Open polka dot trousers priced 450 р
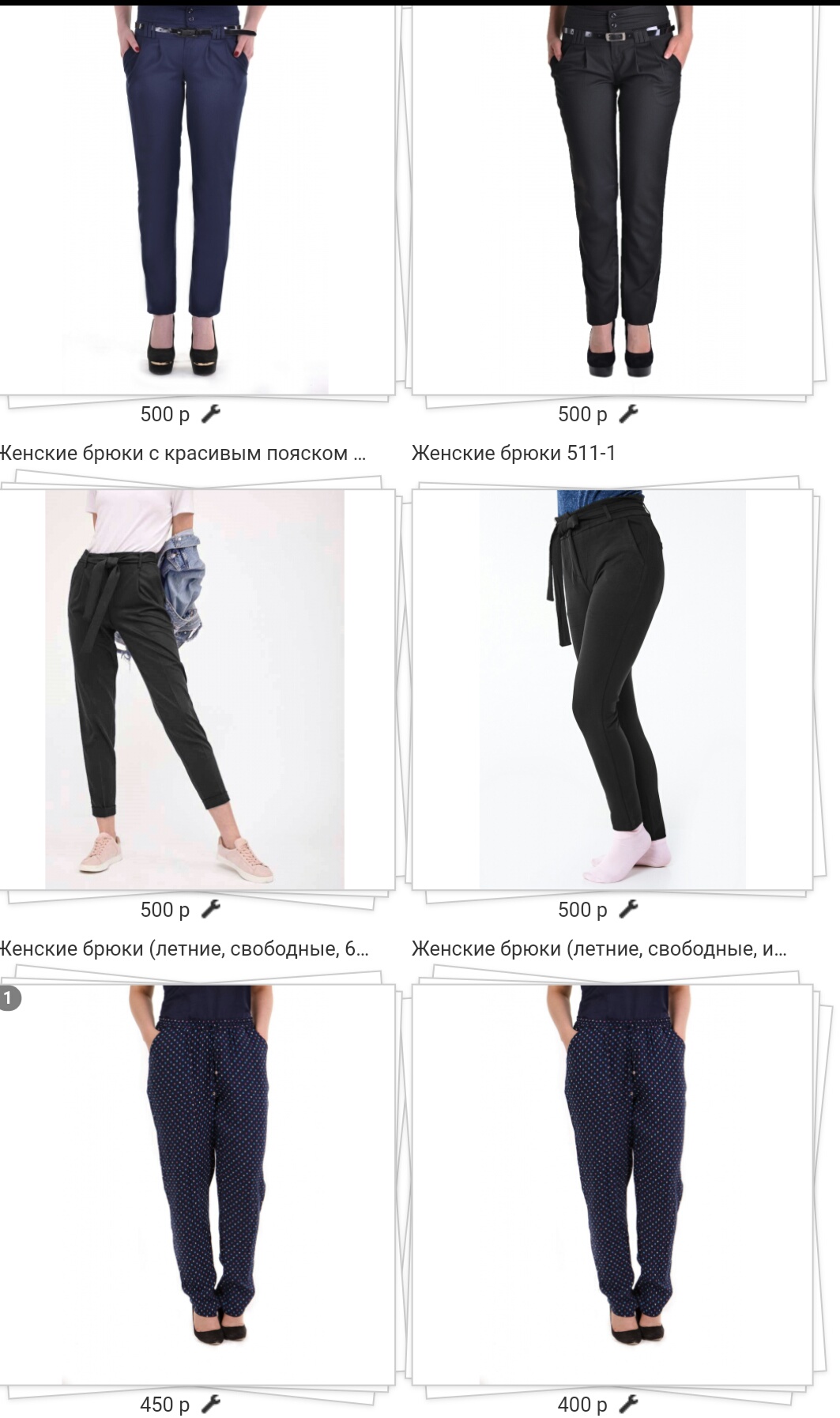 [x=195, y=1183]
